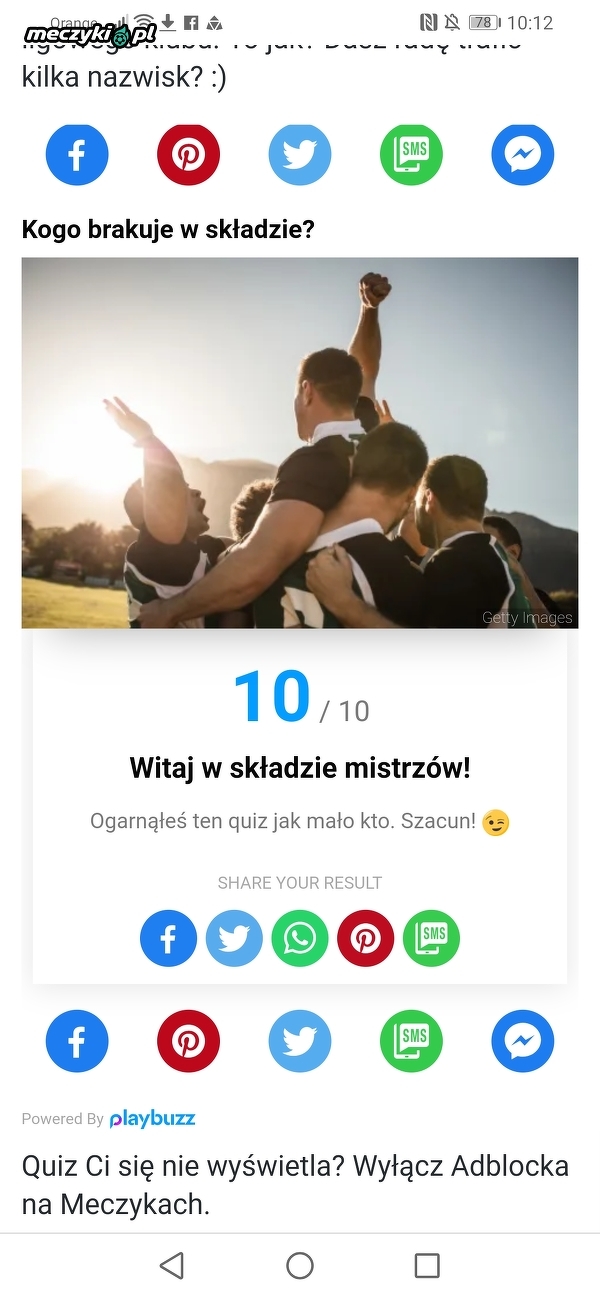
Task: Share via Messenger icon above Powered By
Action: [522, 1042]
